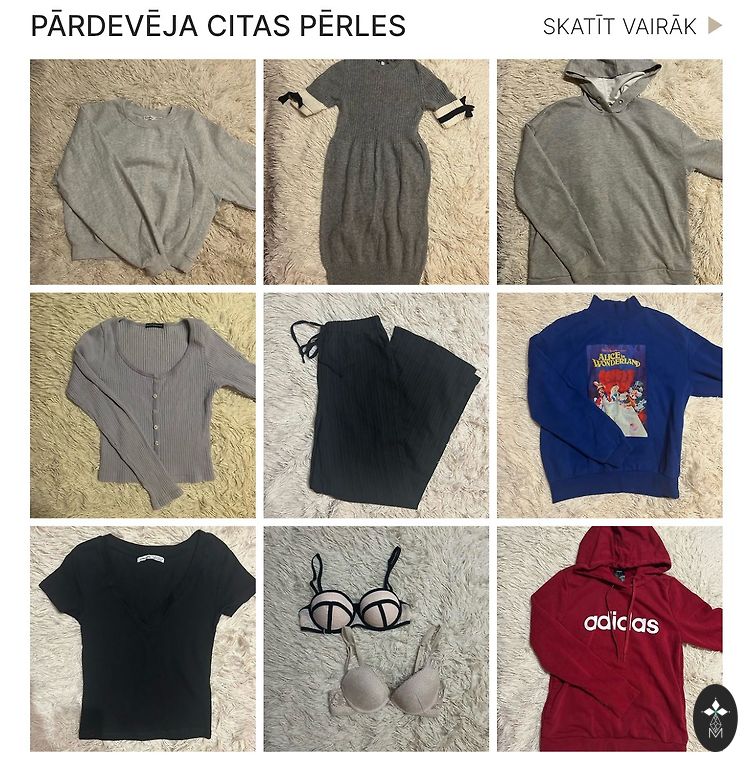View the black ribbed trousers listing

click(376, 405)
